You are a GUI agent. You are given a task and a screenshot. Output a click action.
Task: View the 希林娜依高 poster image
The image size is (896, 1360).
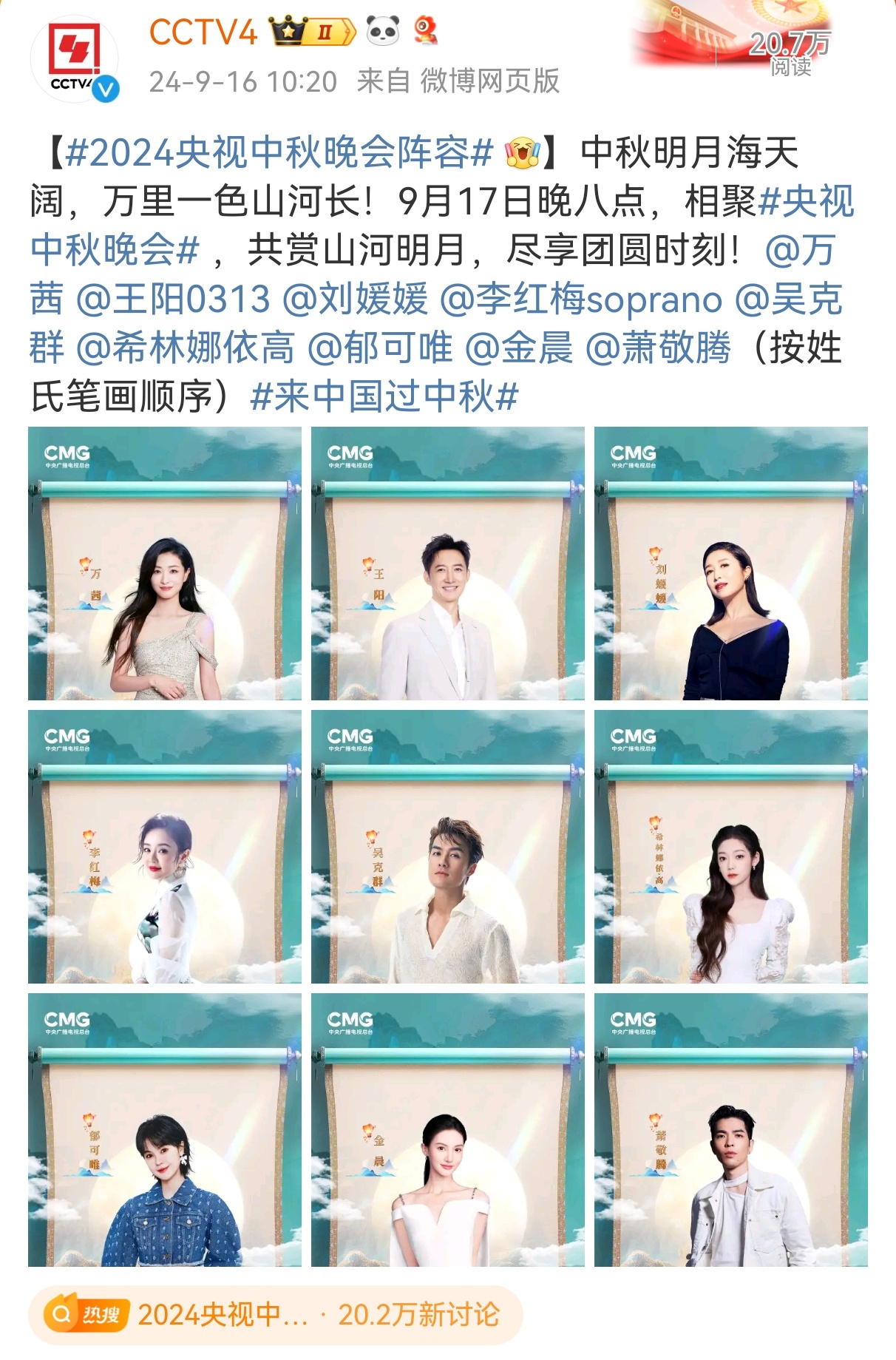(x=730, y=847)
